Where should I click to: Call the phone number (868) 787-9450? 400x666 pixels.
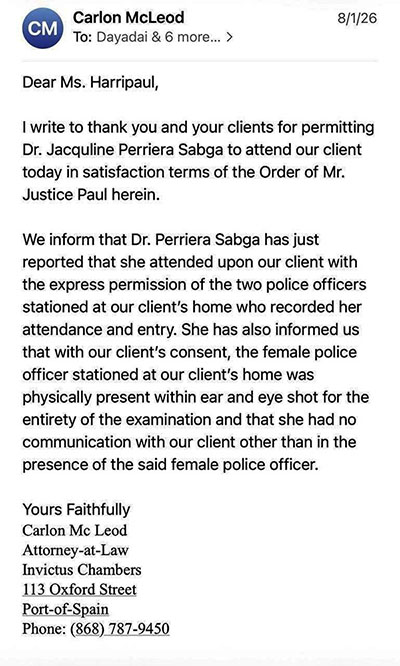pyautogui.click(x=120, y=628)
